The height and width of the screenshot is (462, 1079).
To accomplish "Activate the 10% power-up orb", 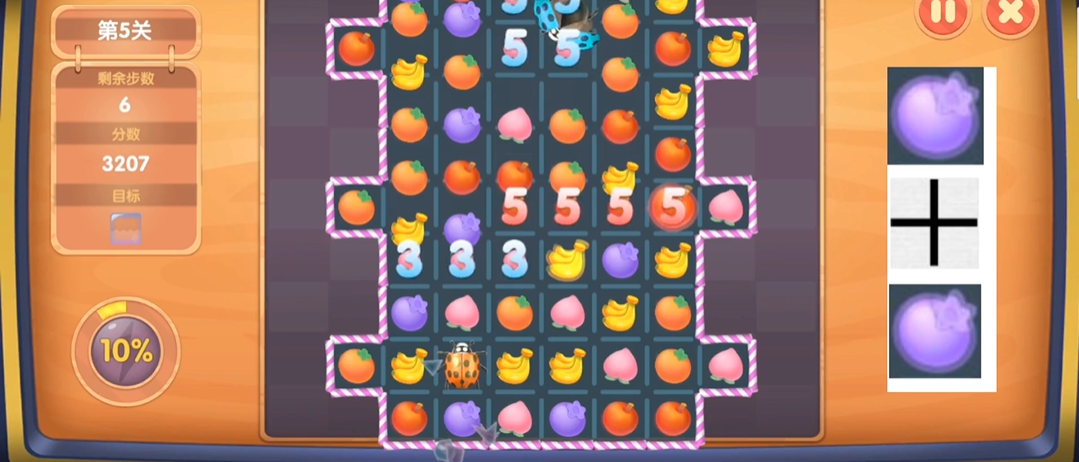I will pos(126,351).
